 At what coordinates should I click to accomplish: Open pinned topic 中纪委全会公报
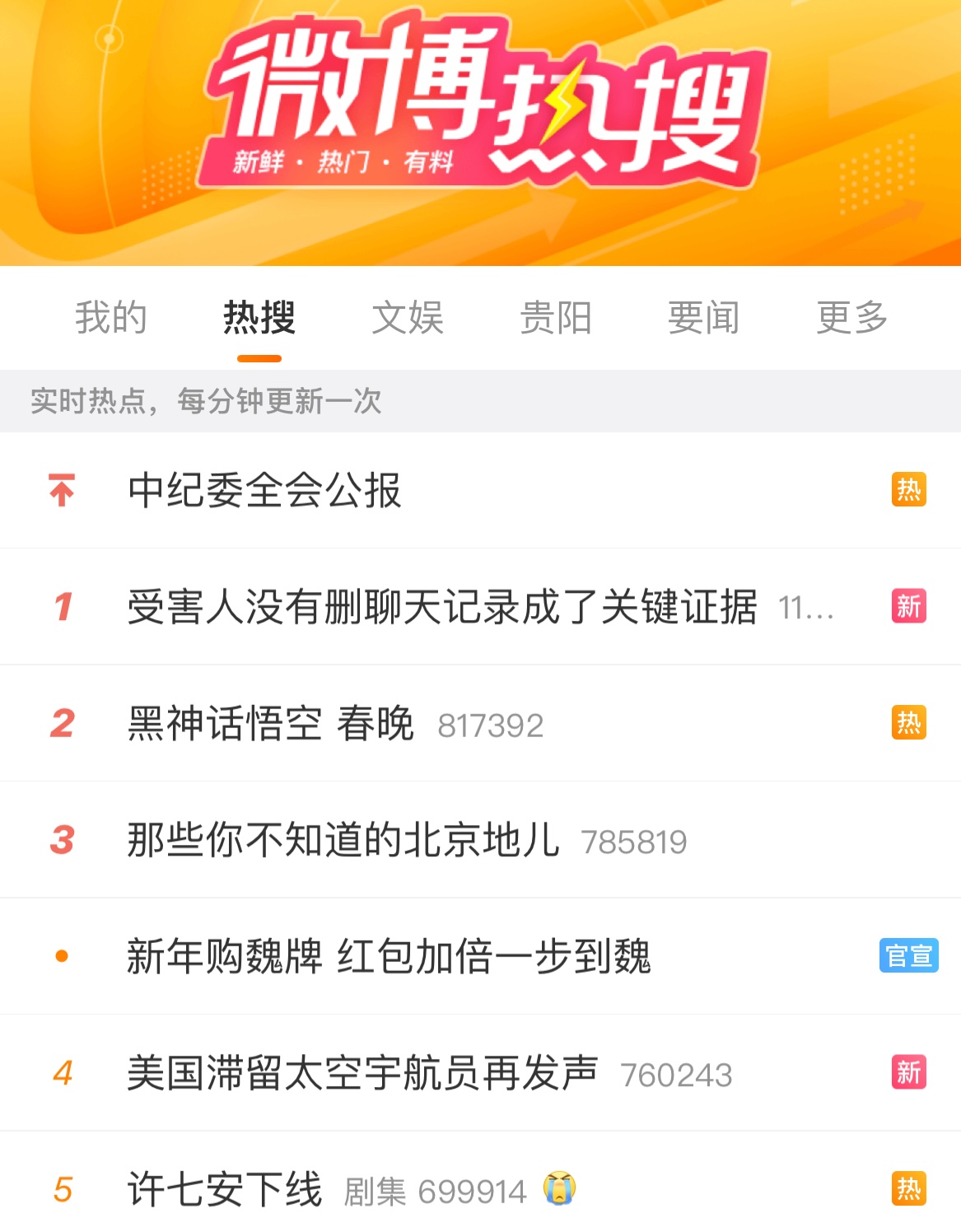click(x=265, y=491)
